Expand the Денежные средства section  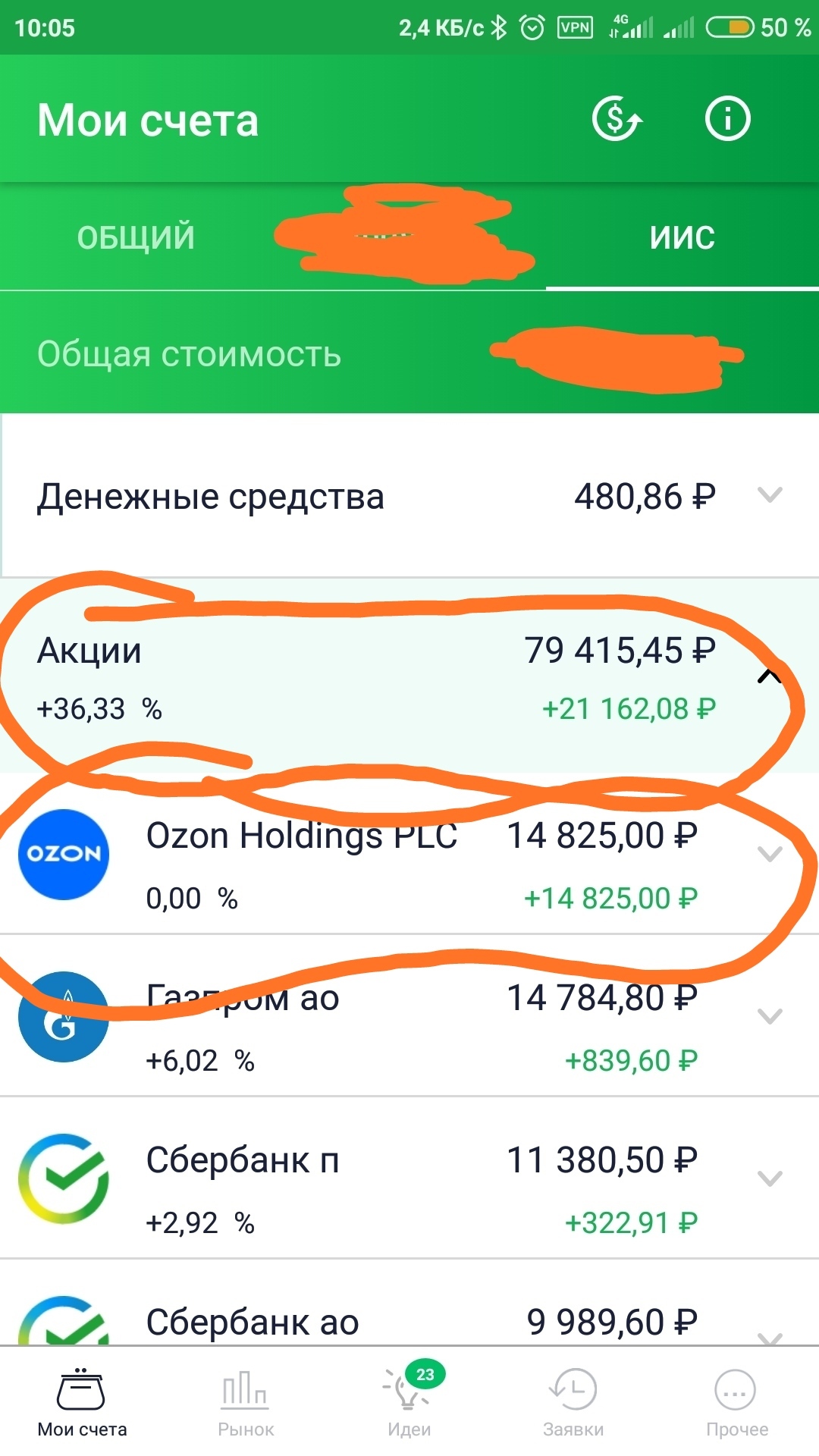[x=770, y=496]
